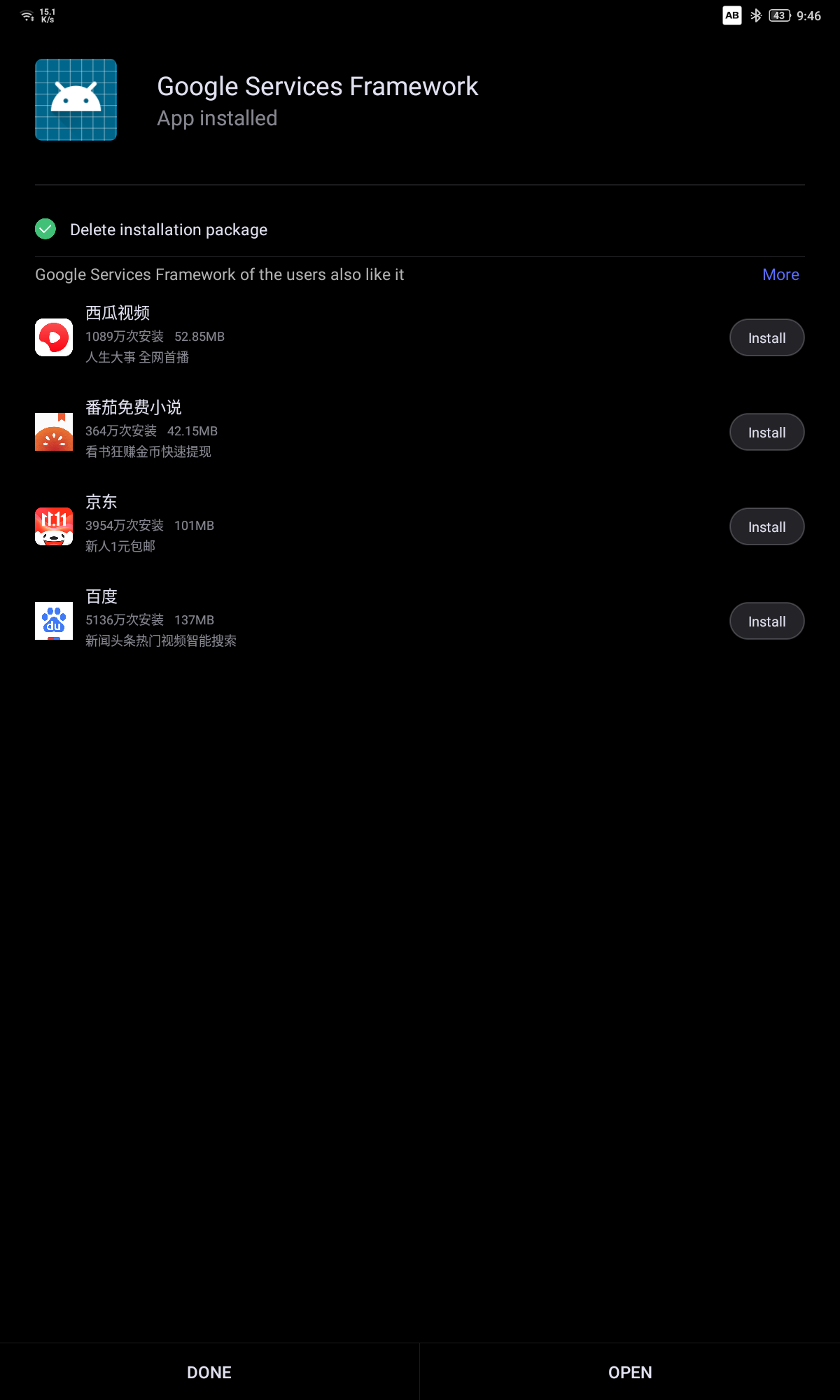This screenshot has width=840, height=1400.
Task: Tap DONE to finish installation
Action: click(209, 1372)
